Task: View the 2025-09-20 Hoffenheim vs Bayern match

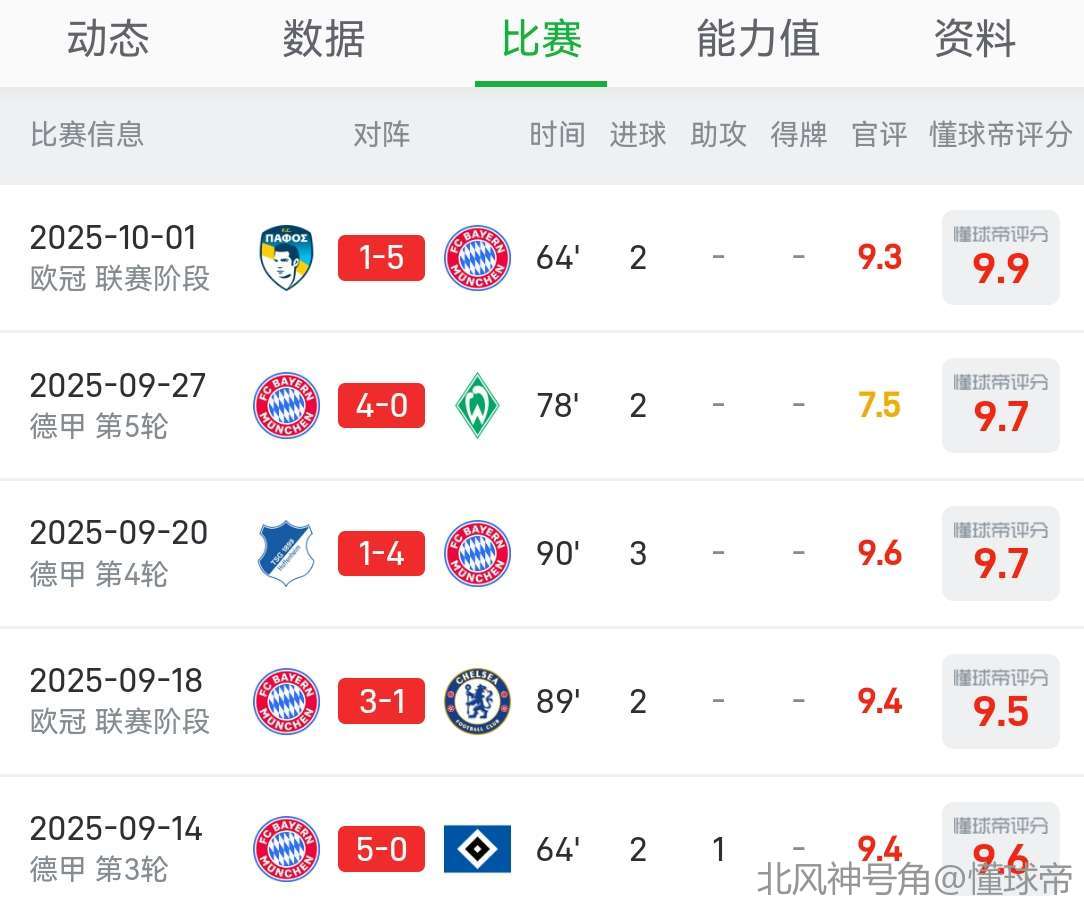Action: tap(381, 553)
